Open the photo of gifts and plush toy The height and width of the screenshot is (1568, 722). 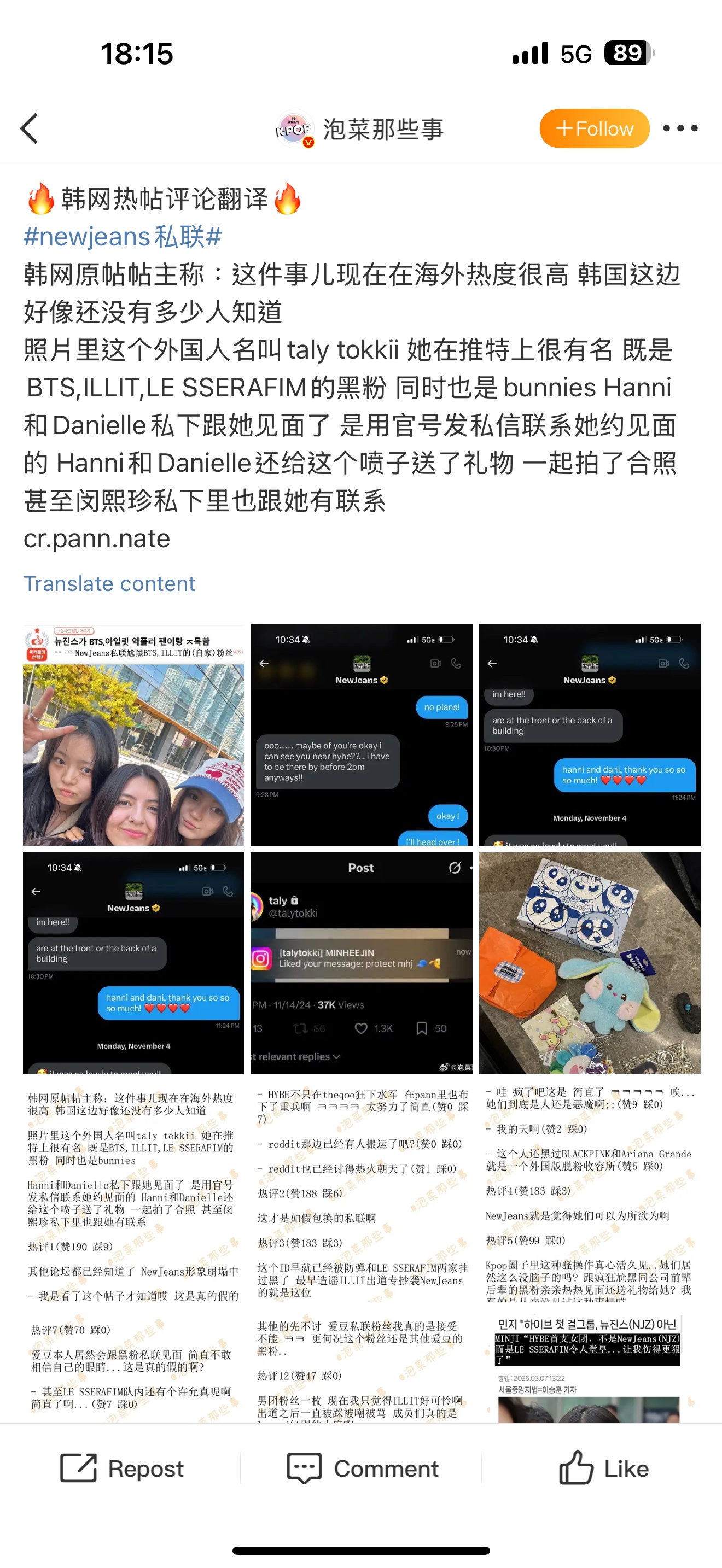[x=589, y=963]
